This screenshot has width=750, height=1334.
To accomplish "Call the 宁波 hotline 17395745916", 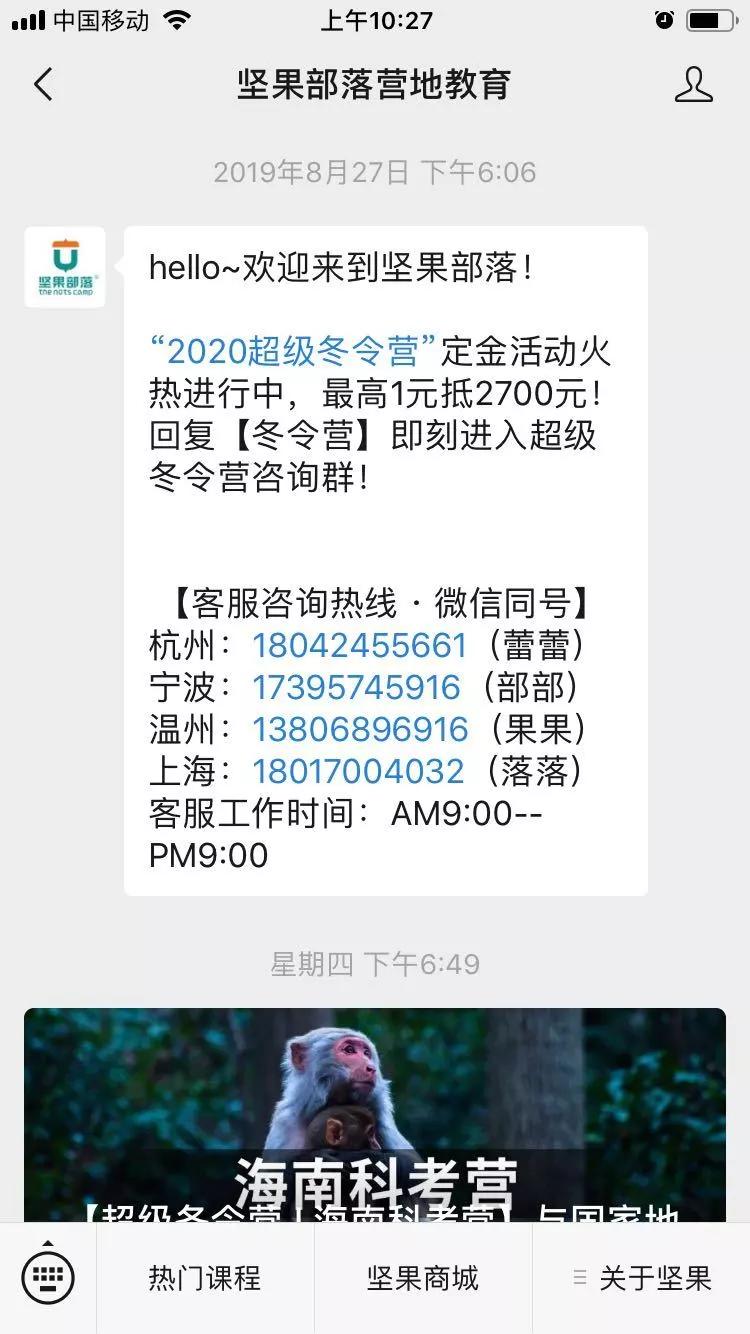I will point(356,687).
